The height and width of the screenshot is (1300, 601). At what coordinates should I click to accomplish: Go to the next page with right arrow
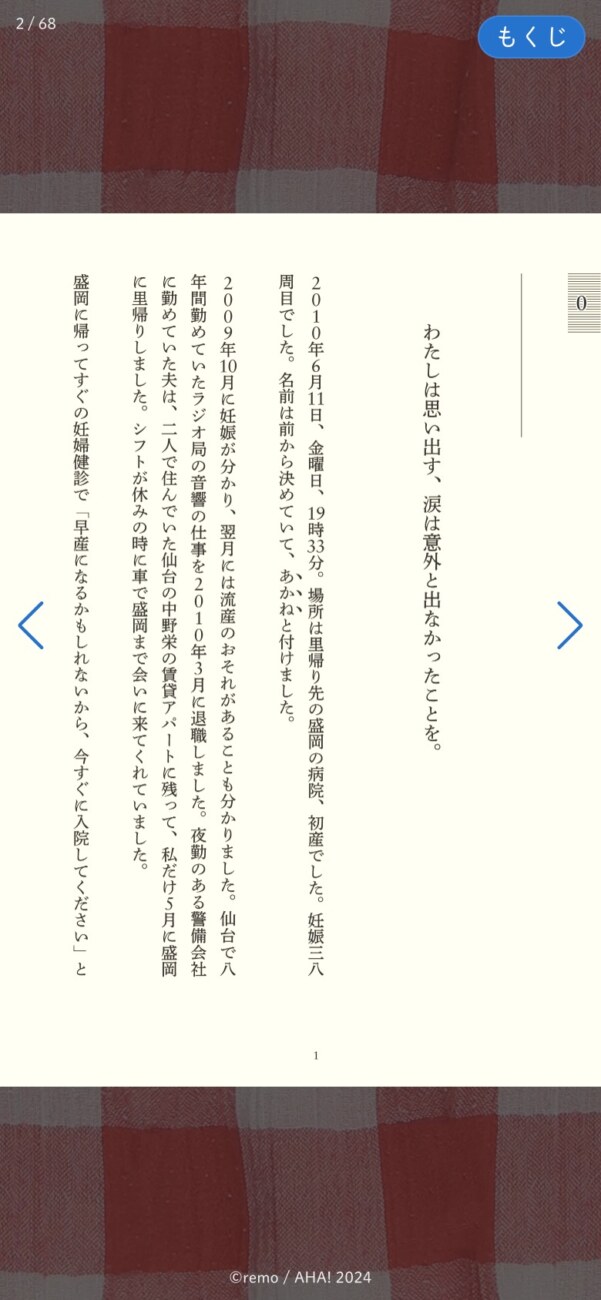[569, 626]
